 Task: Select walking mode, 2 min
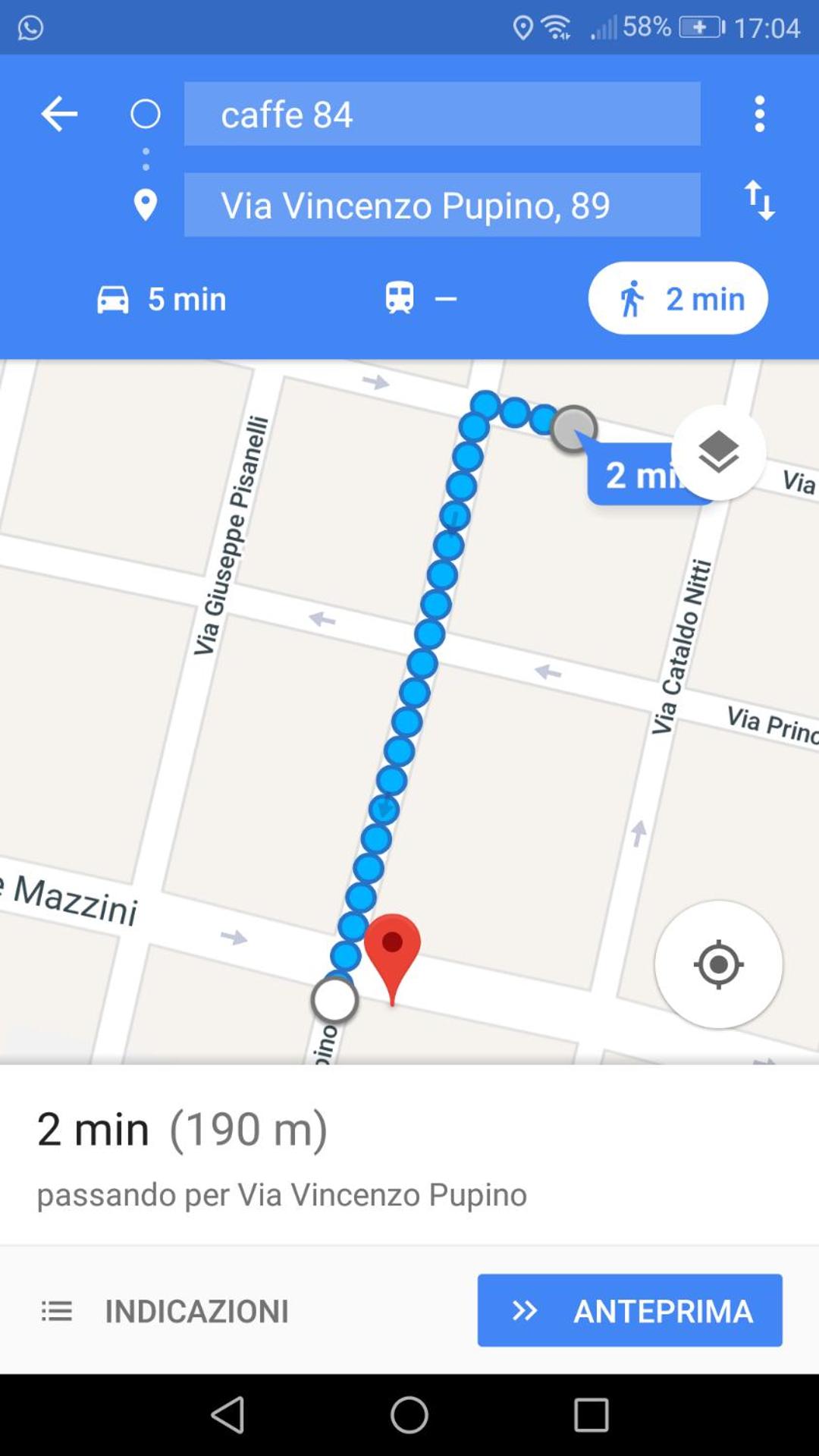(678, 298)
